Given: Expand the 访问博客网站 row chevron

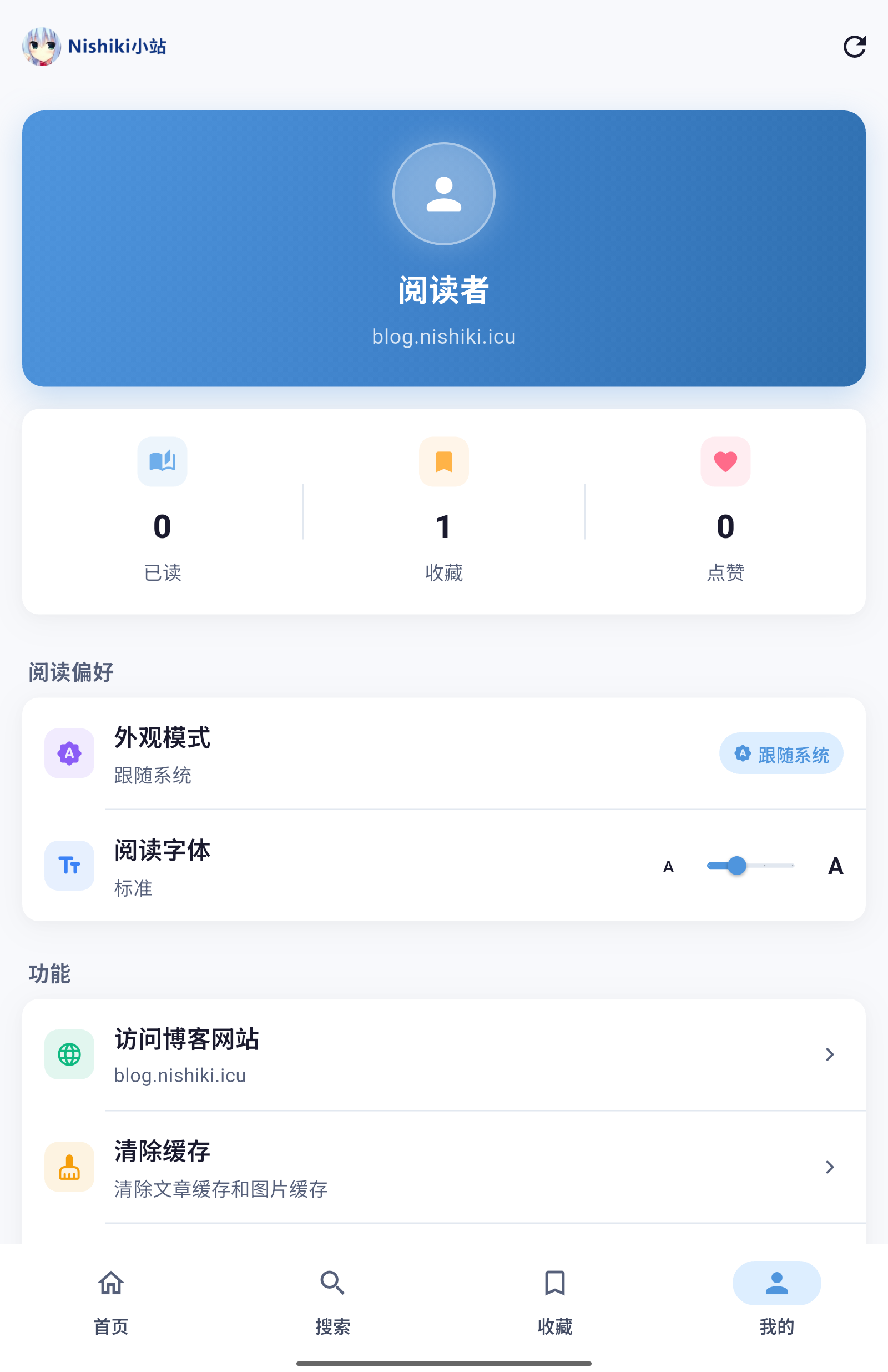Looking at the screenshot, I should tap(830, 1054).
